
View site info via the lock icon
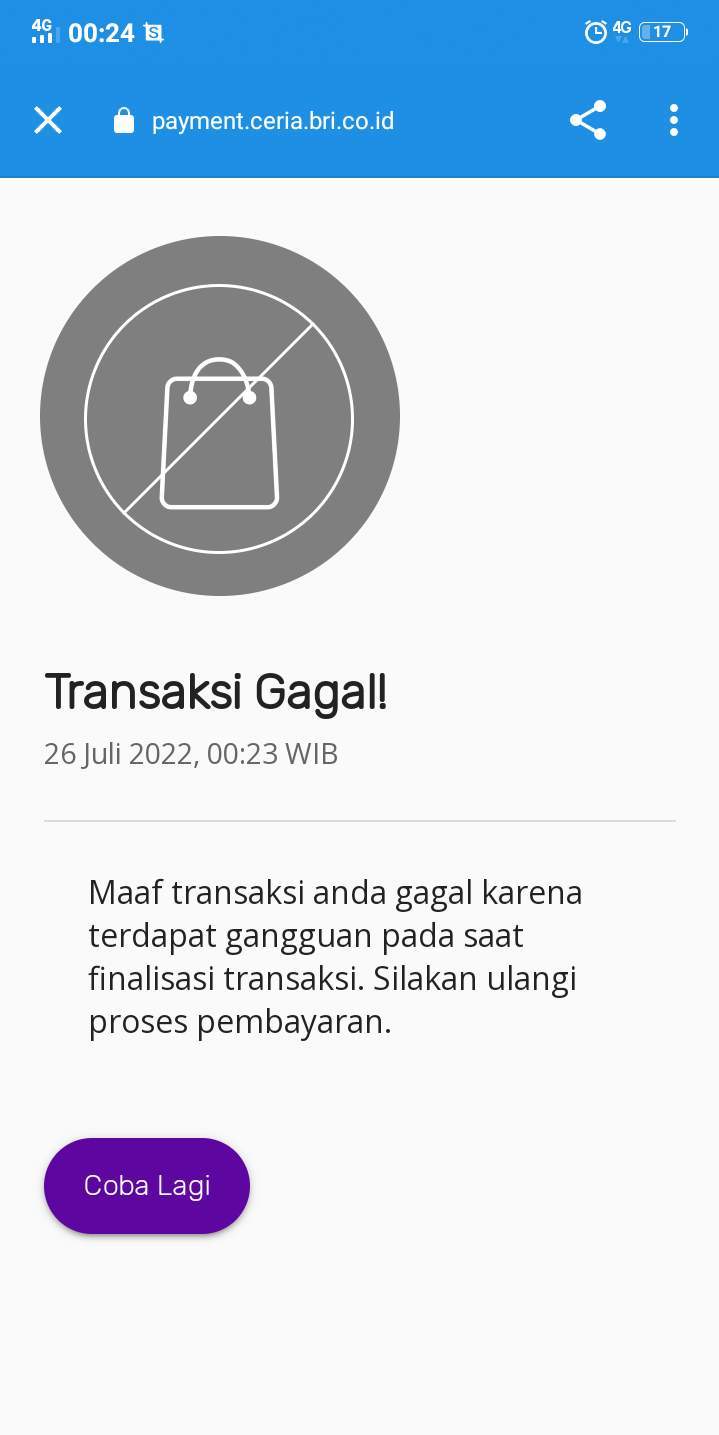click(124, 121)
